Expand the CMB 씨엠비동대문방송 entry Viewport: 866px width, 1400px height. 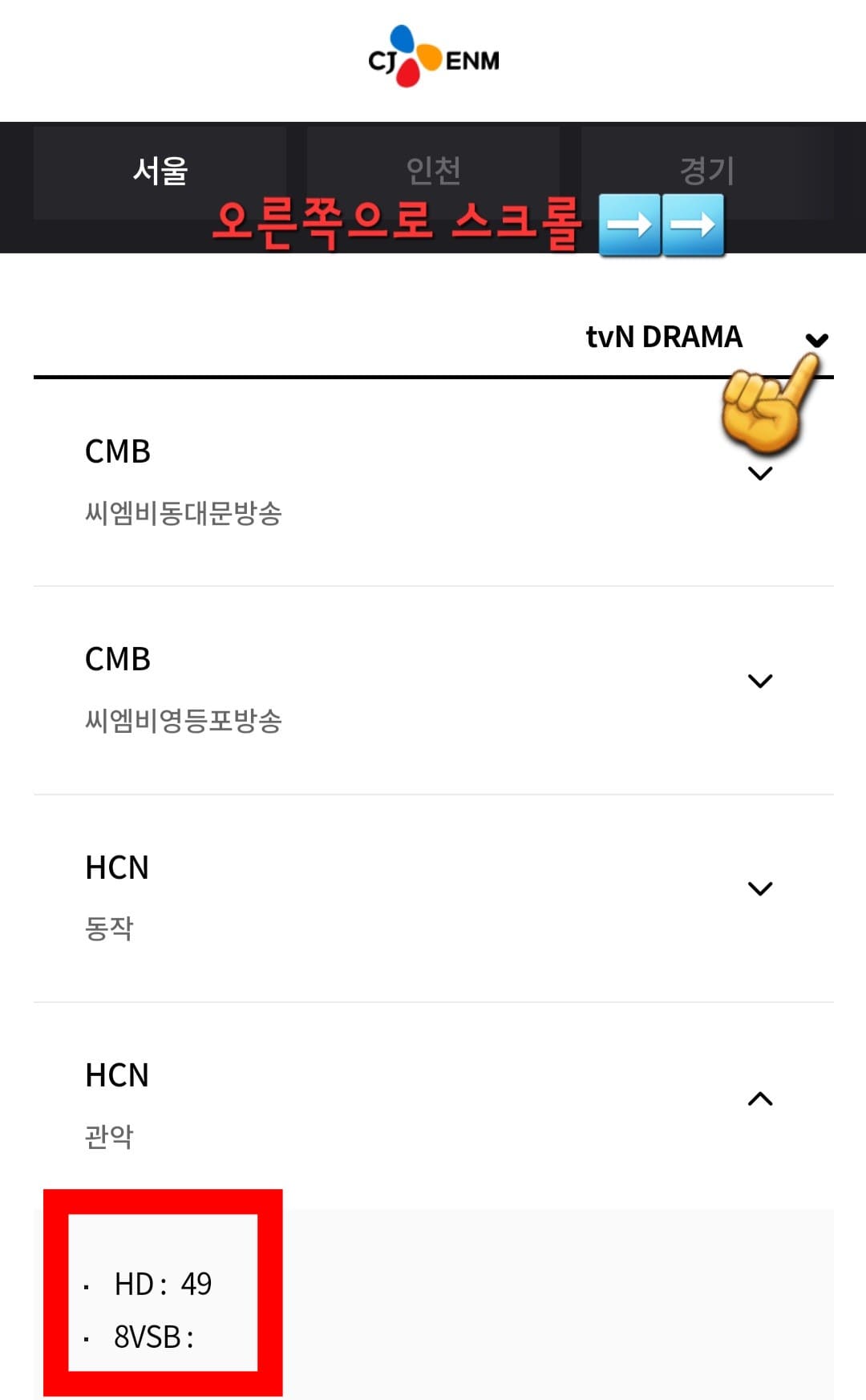pos(758,473)
